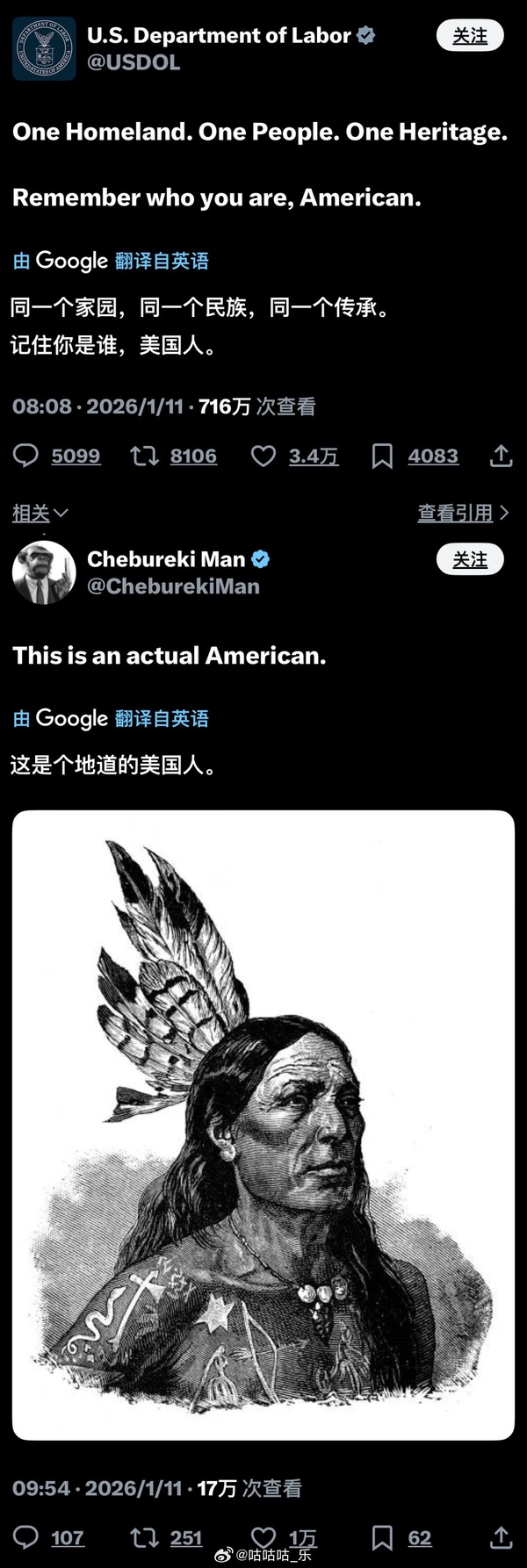Follow Chebureki Man
This screenshot has height=1568, width=527.
pos(470,559)
